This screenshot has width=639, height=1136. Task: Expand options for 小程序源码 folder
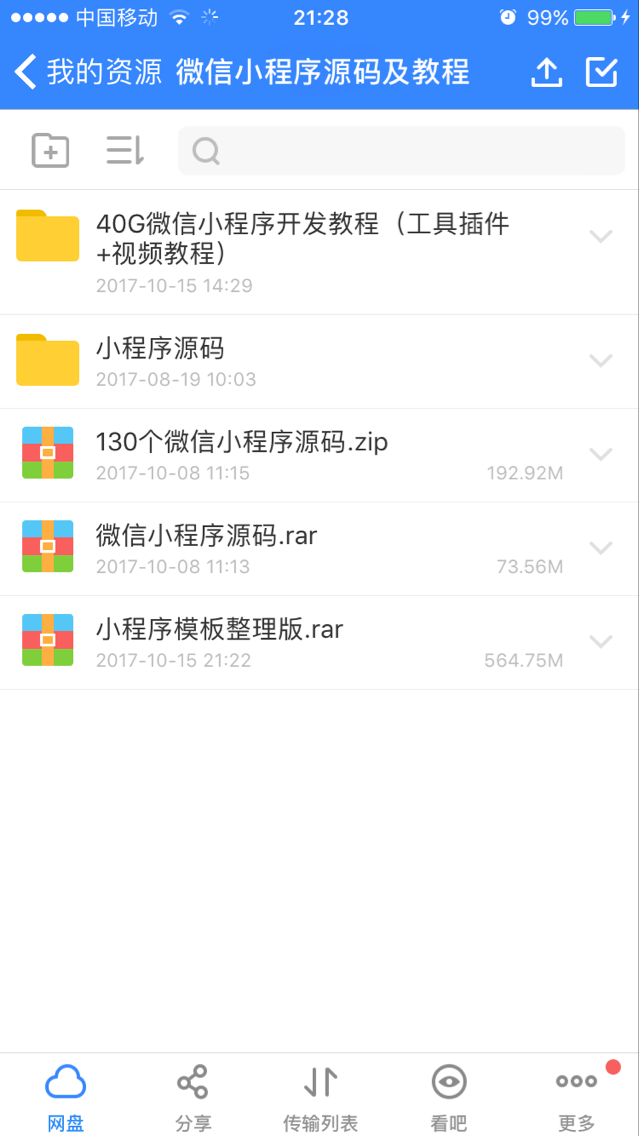point(600,360)
